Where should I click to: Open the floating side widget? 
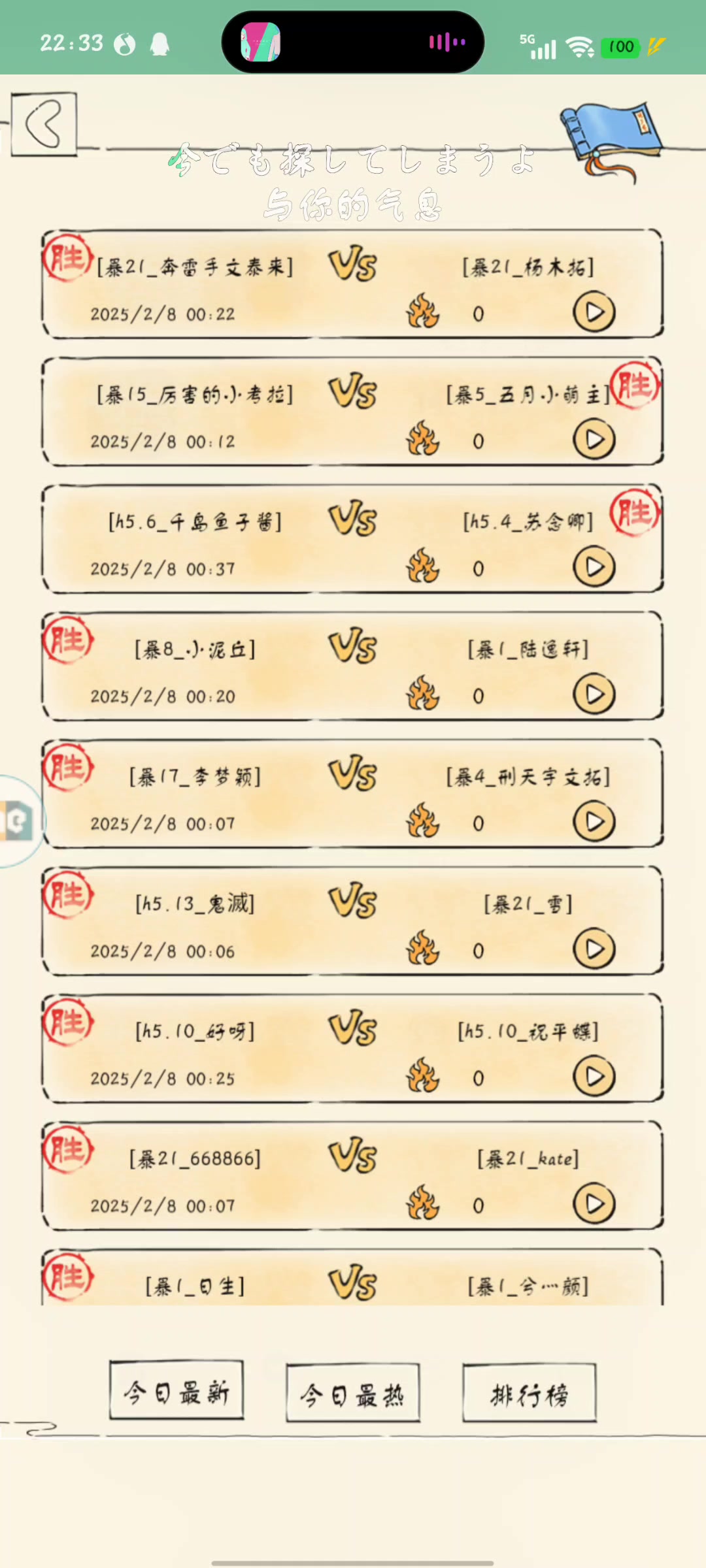18,821
